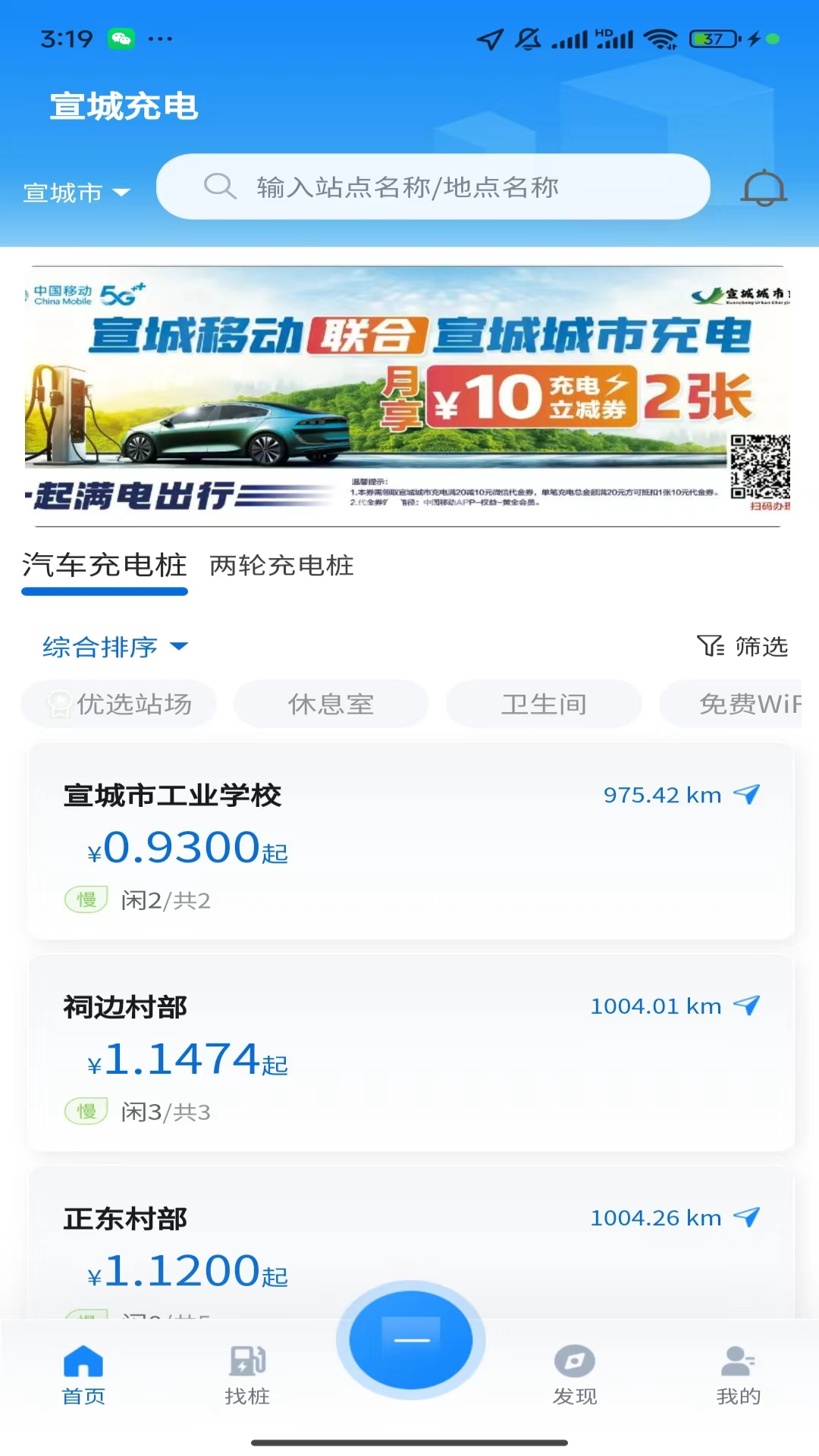Toggle the 卫生间 filter chip
This screenshot has height=1456, width=819.
coord(544,704)
